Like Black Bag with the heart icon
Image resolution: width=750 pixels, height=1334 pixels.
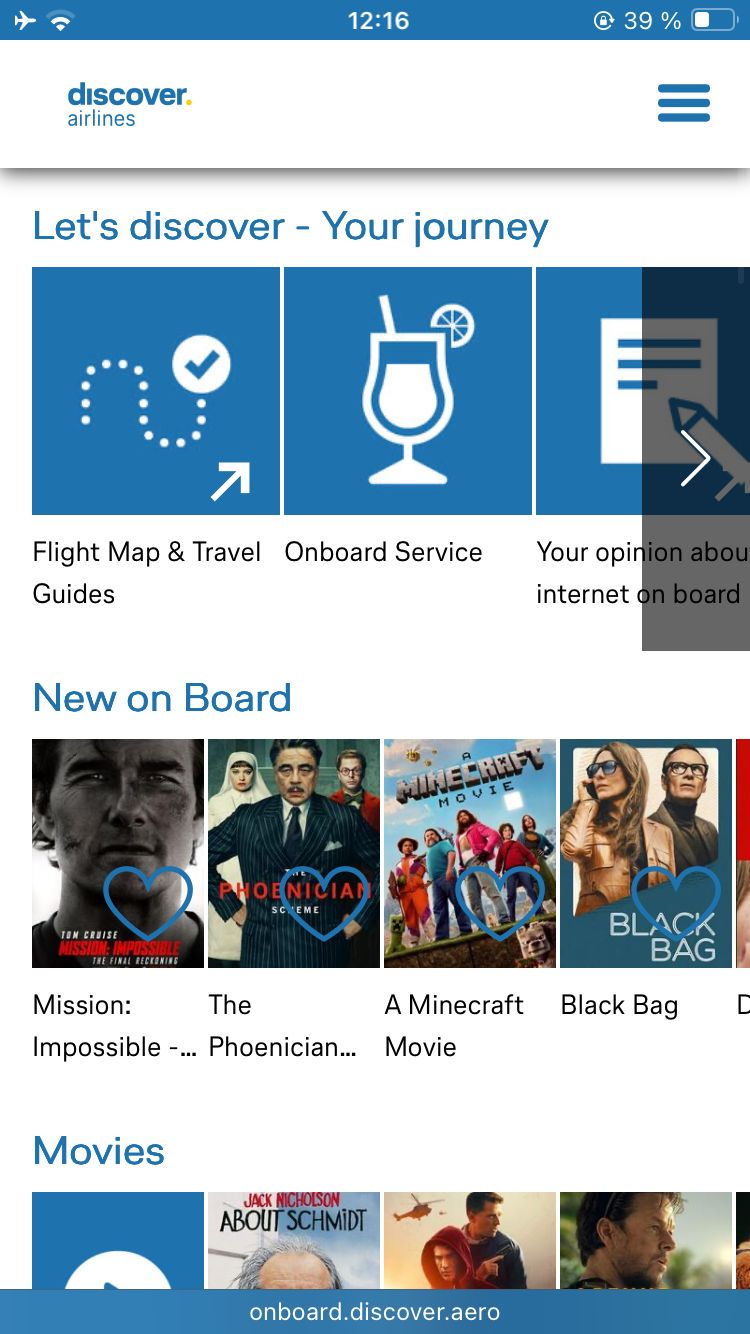pyautogui.click(x=676, y=903)
